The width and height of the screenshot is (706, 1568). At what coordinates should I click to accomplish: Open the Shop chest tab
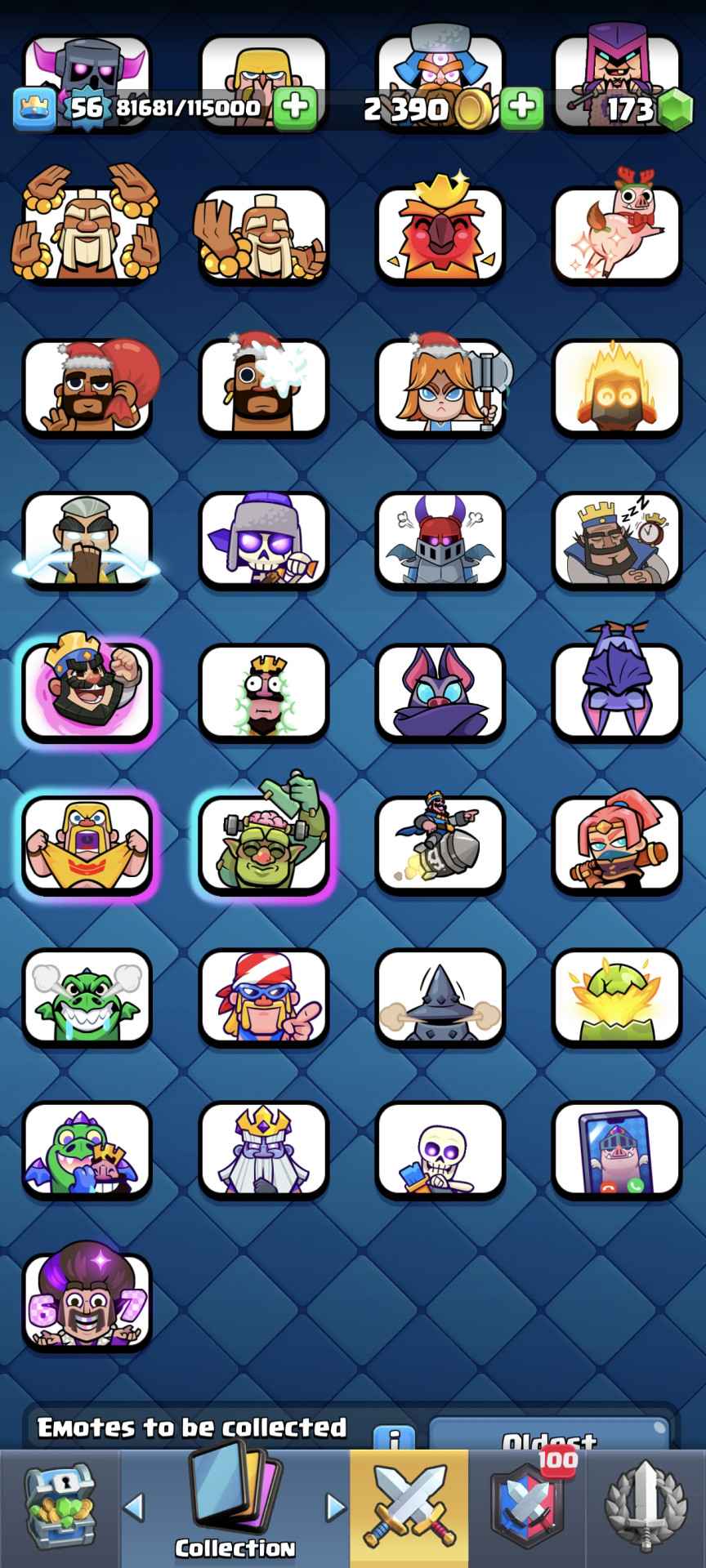60,1508
